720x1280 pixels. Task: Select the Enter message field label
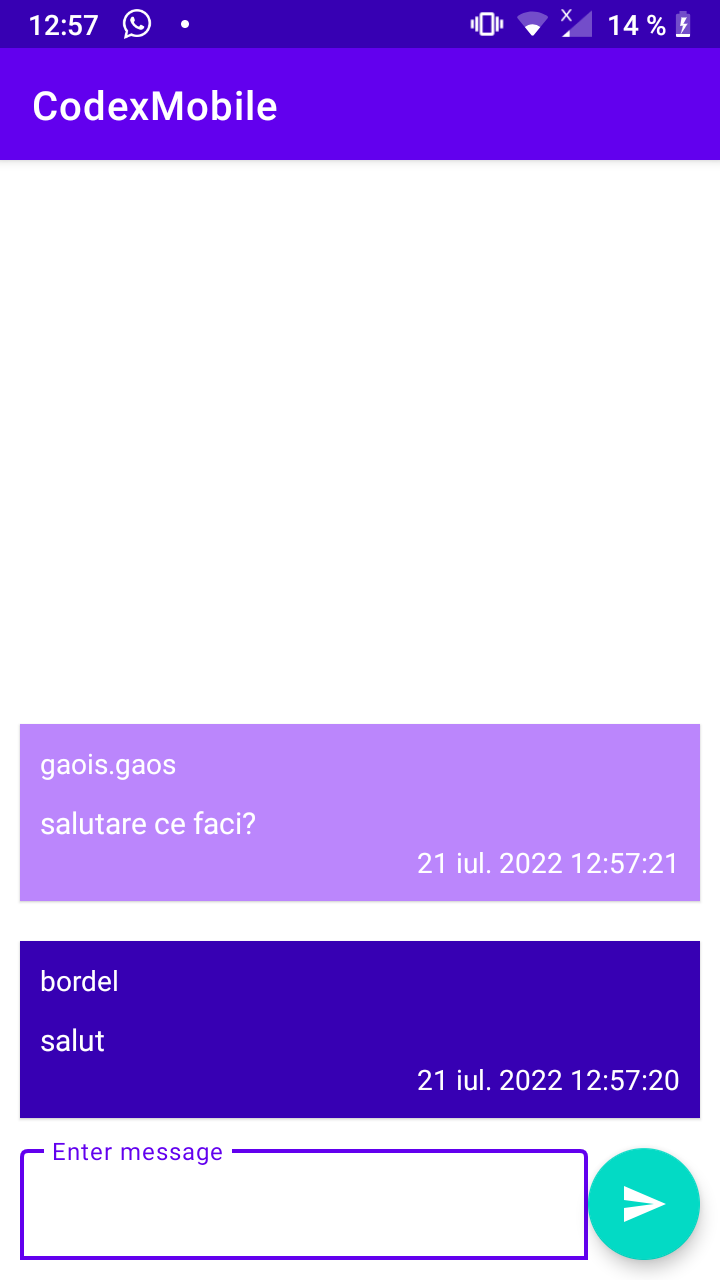tap(137, 1151)
